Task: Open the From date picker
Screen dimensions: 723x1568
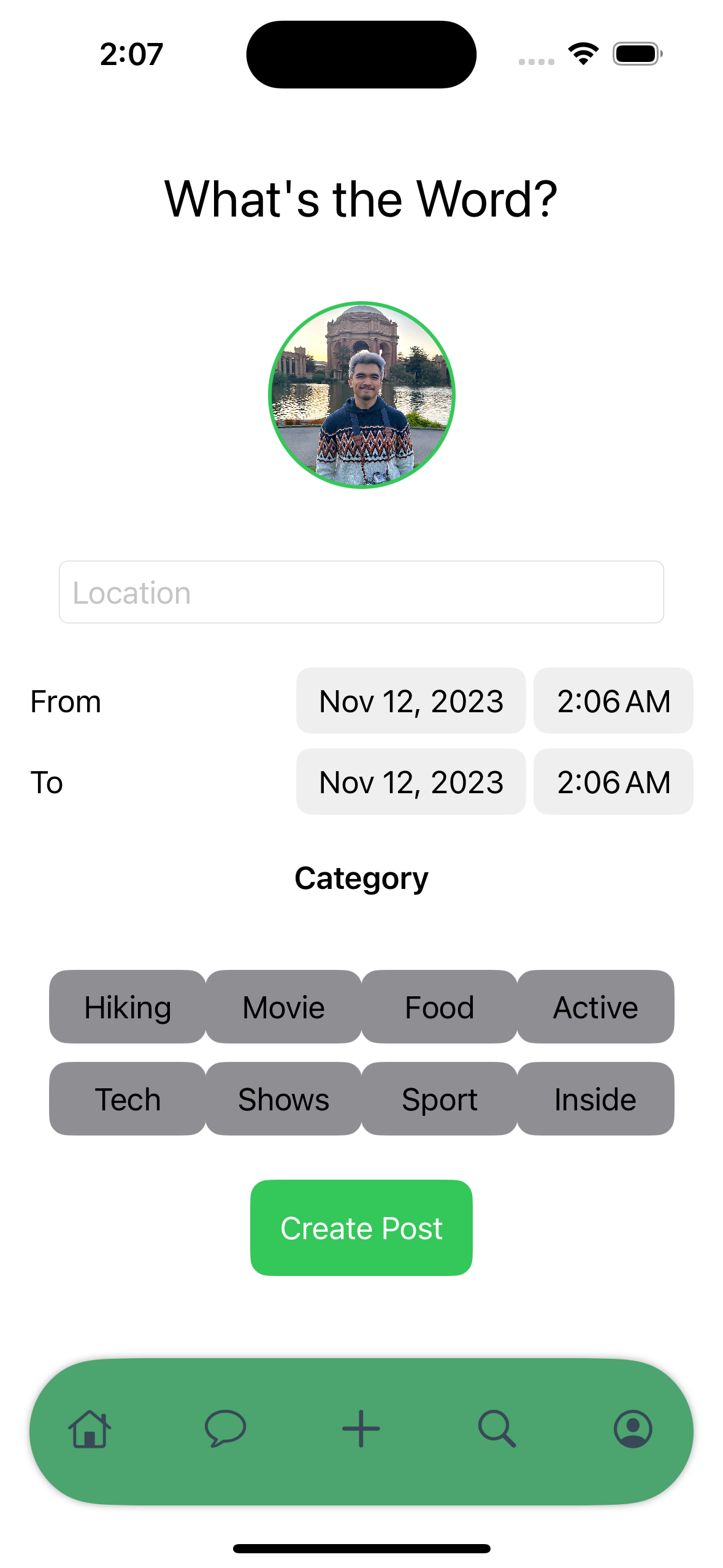Action: pos(411,701)
